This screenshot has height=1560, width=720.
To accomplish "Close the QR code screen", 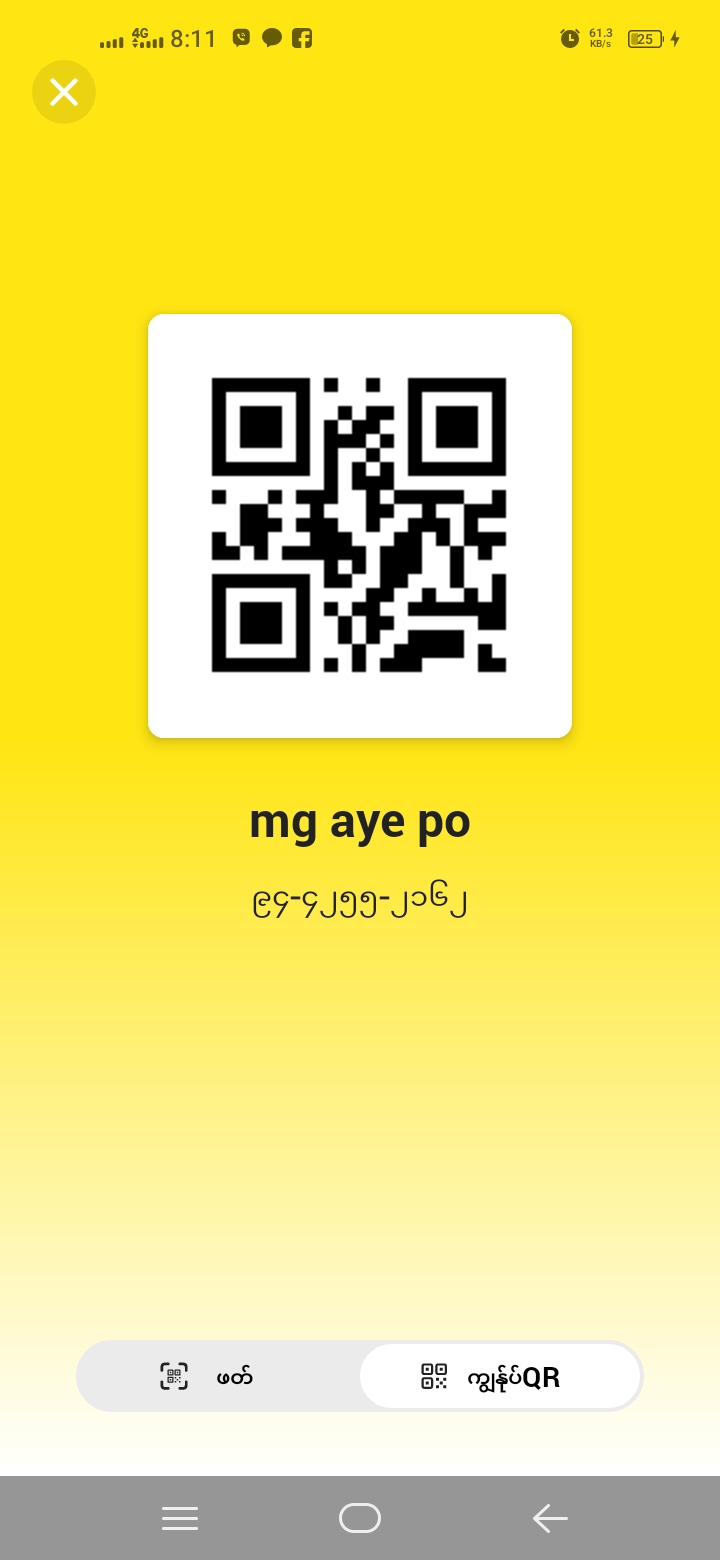I will [x=64, y=92].
